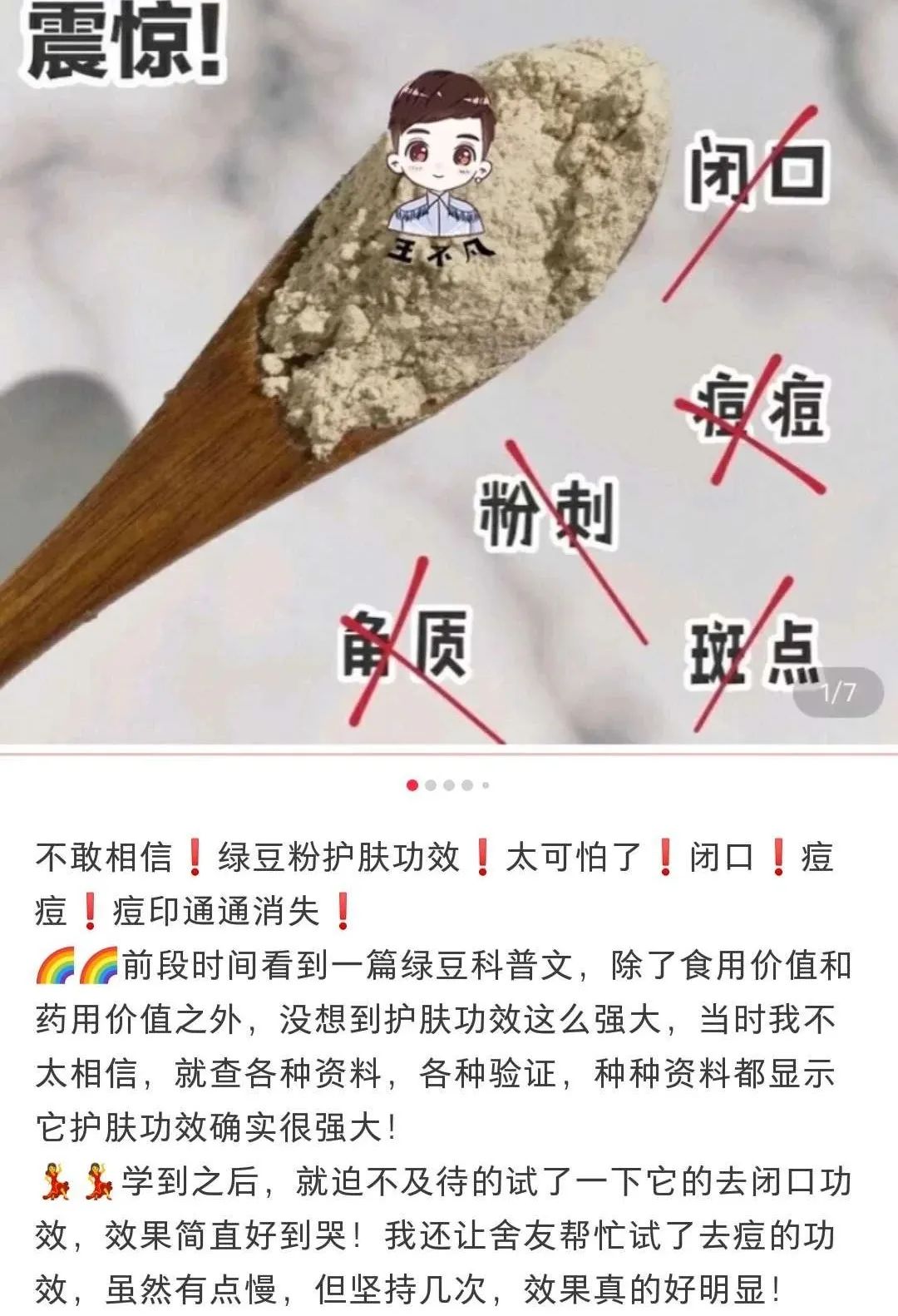Tap the image carousel page indicator dots
The image size is (898, 1316).
pyautogui.click(x=448, y=784)
